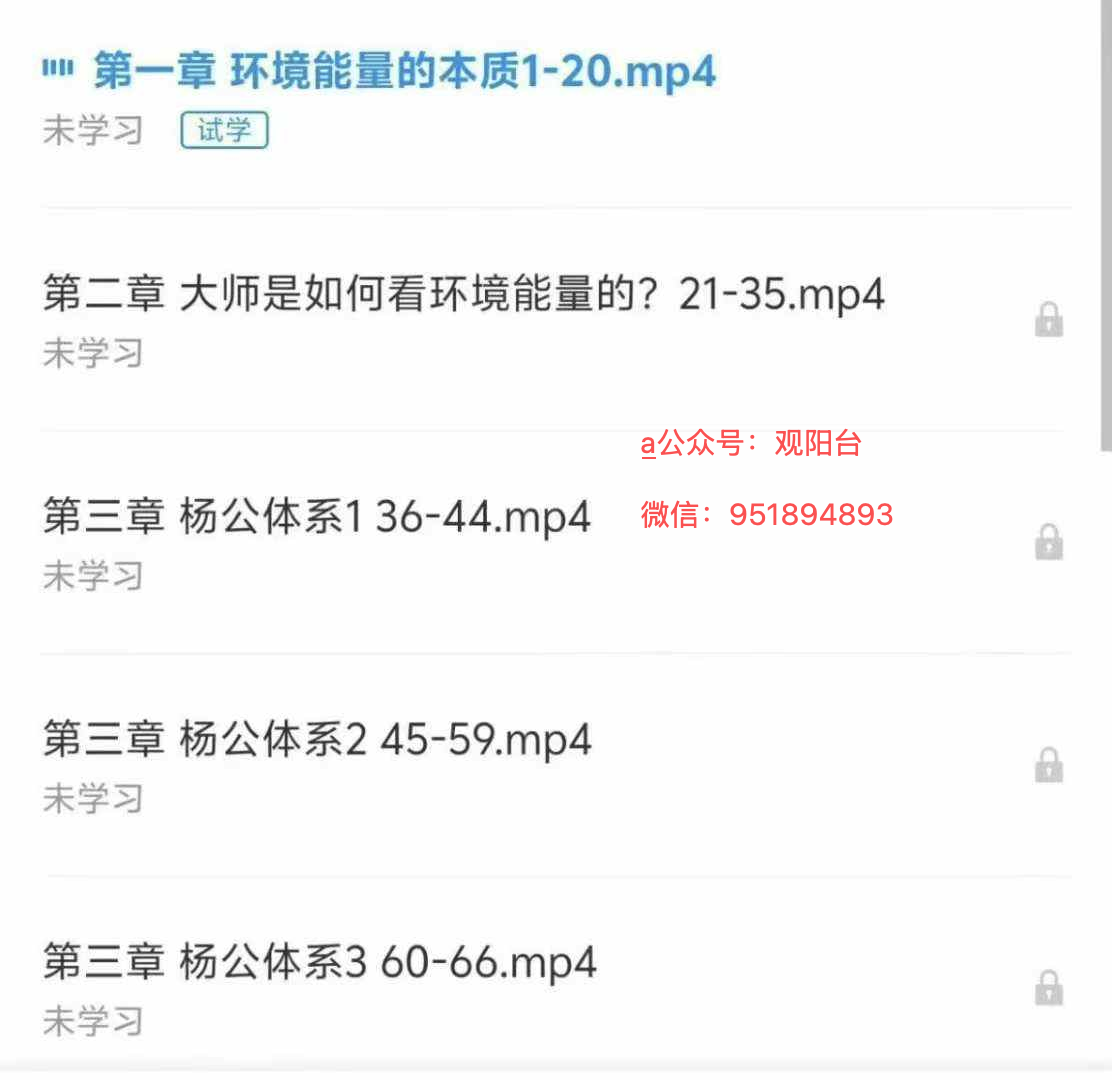Select 第三章 杨公体系1 36-44.mp4
Screen dimensions: 1112x1080
pyautogui.click(x=316, y=518)
